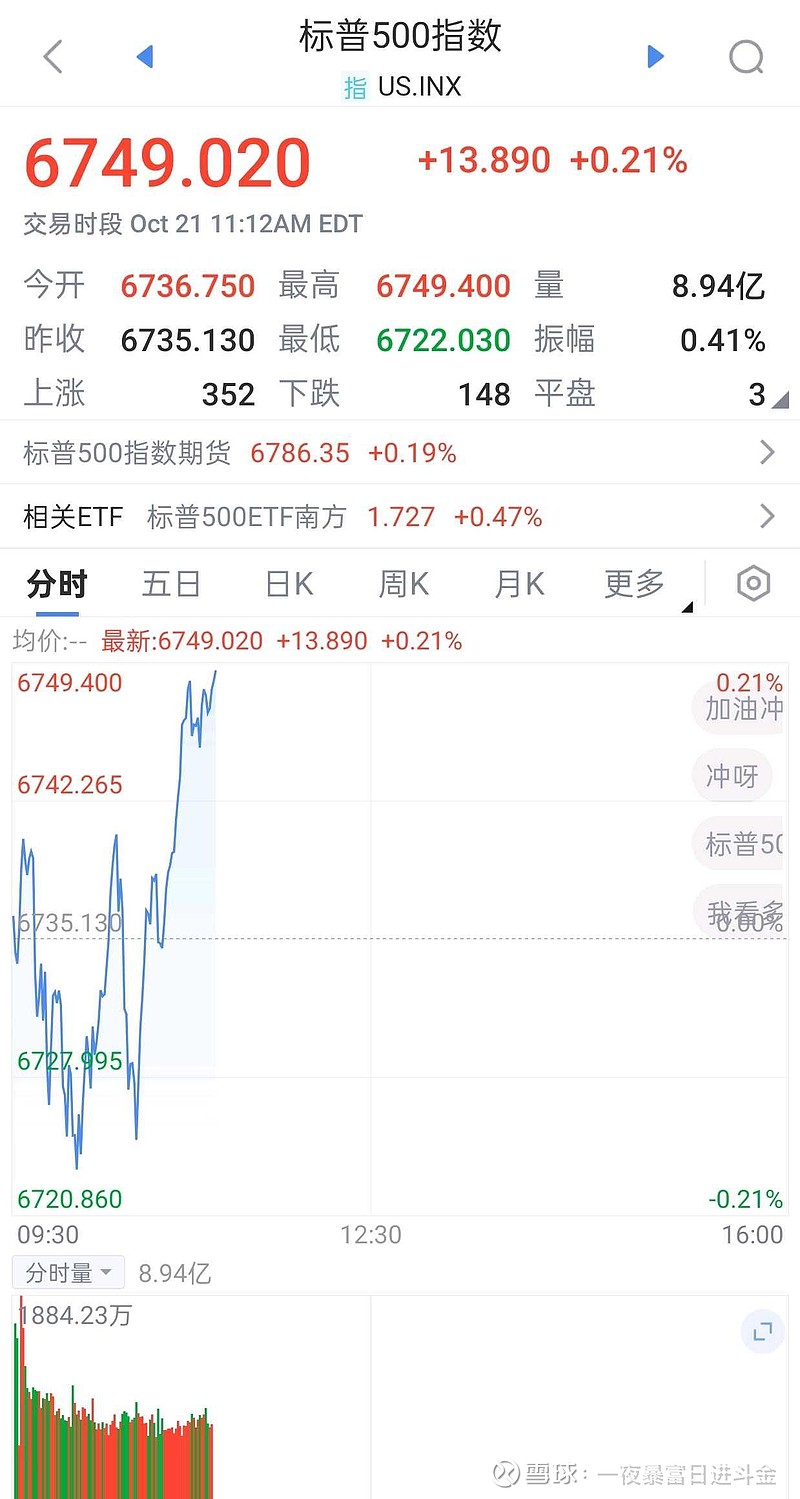This screenshot has width=800, height=1499.
Task: Switch to the 五日 tab
Action: click(x=171, y=583)
